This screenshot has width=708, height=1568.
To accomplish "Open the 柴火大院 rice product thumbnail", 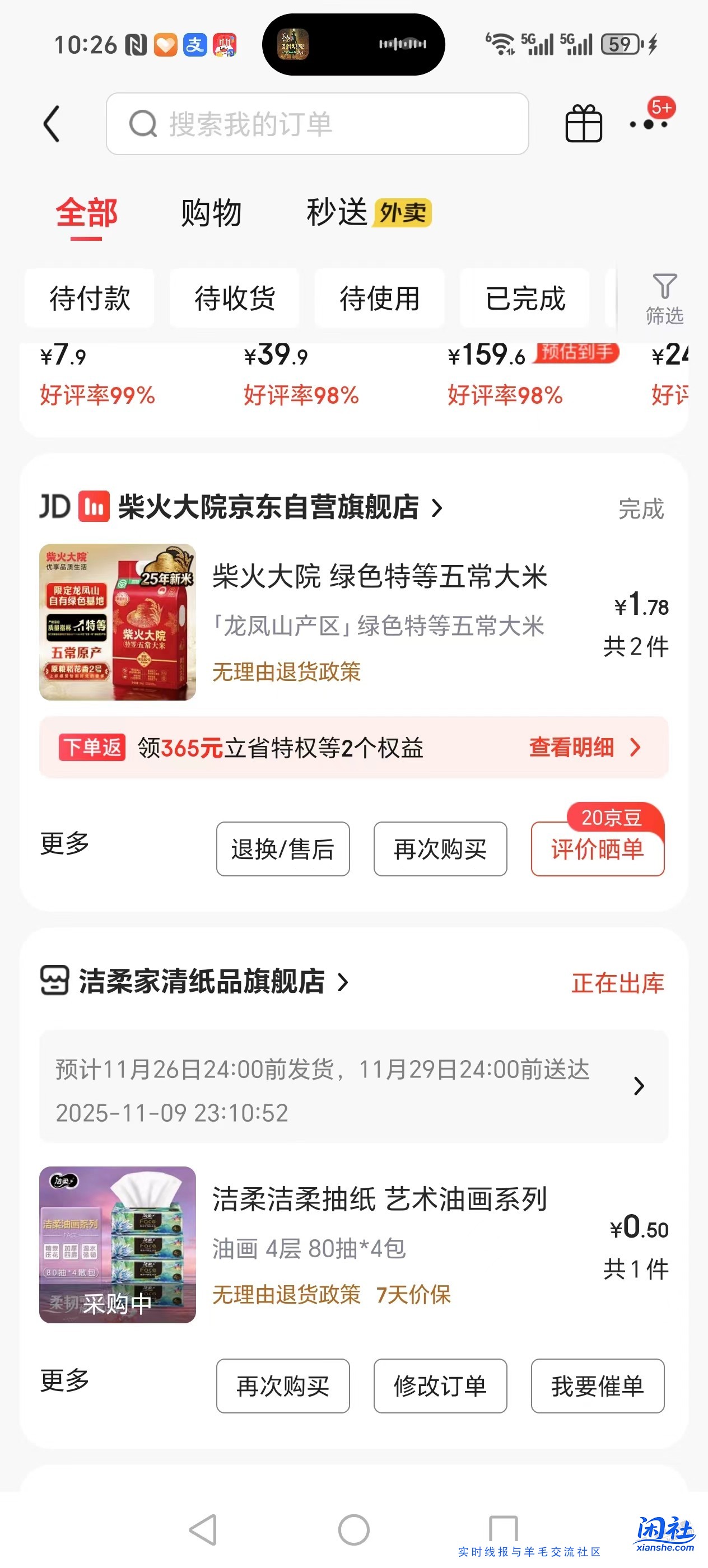I will pyautogui.click(x=117, y=623).
